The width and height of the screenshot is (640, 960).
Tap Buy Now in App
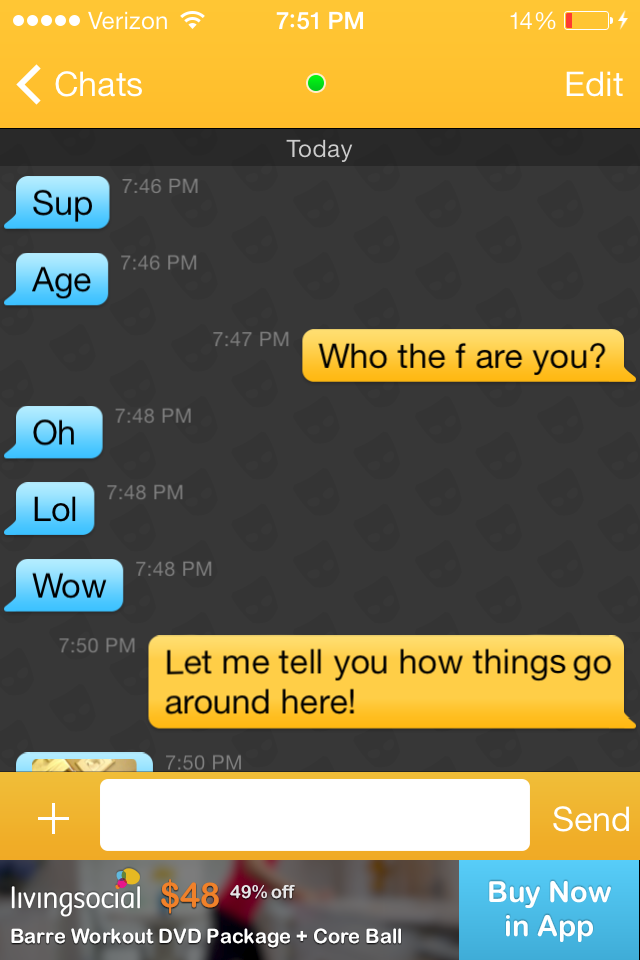click(549, 909)
